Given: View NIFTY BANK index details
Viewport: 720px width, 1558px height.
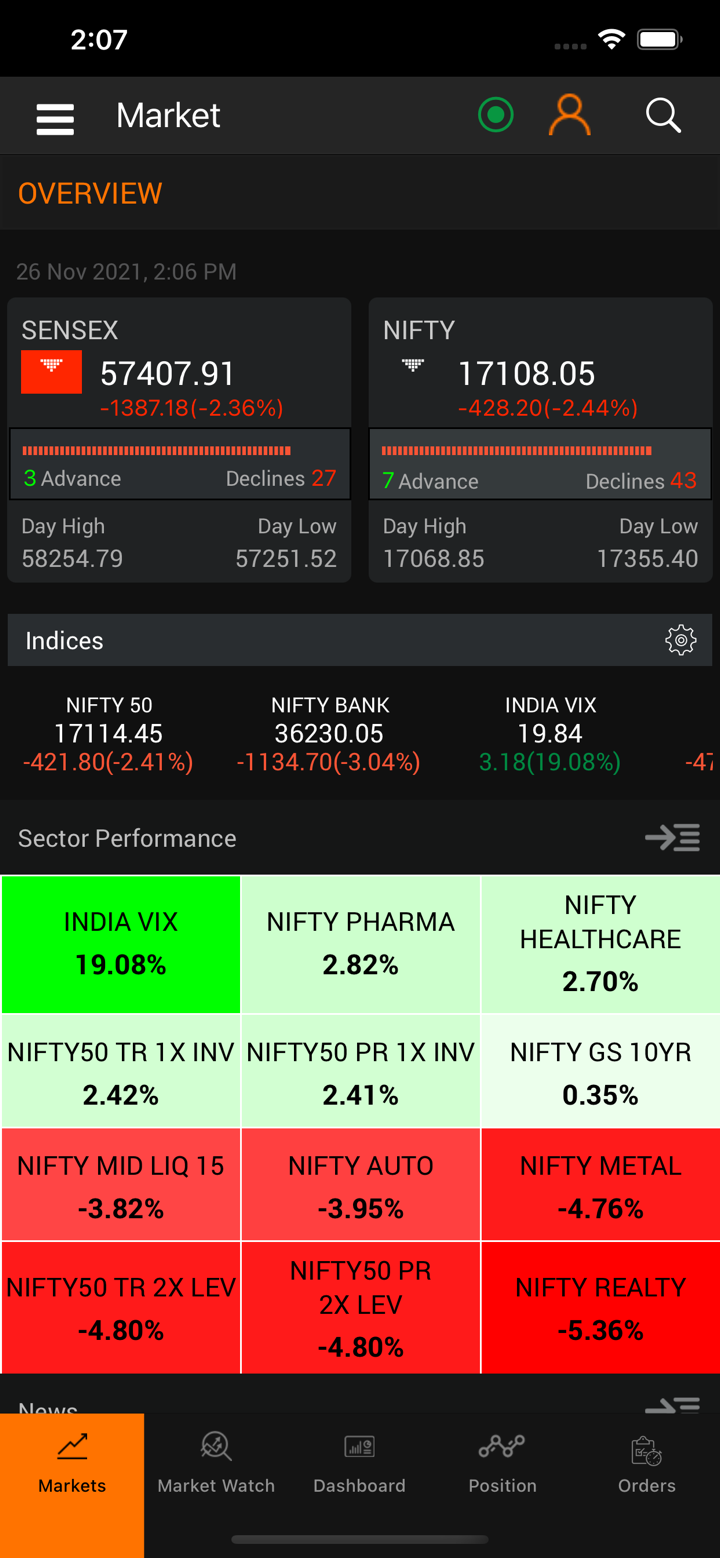Looking at the screenshot, I should (x=329, y=735).
